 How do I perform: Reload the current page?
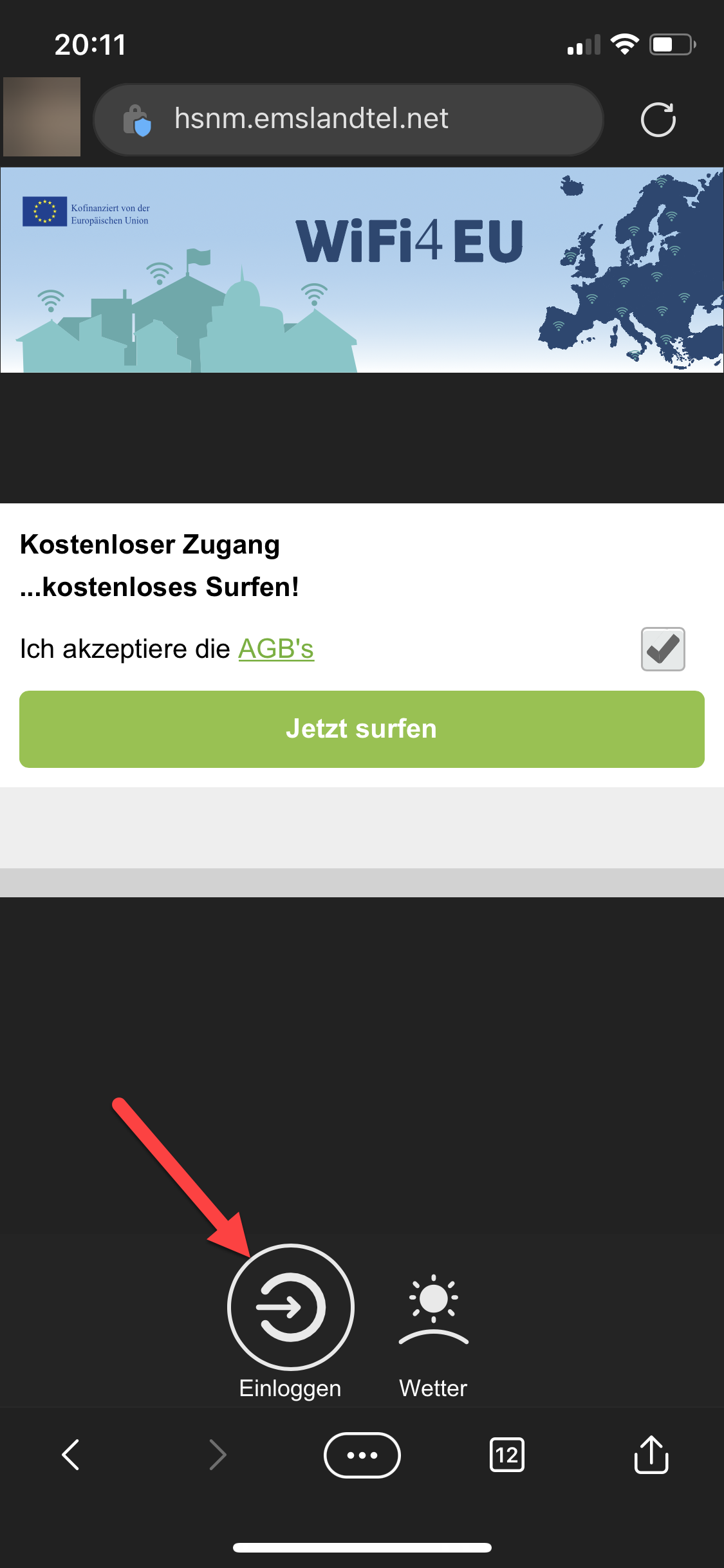(658, 120)
